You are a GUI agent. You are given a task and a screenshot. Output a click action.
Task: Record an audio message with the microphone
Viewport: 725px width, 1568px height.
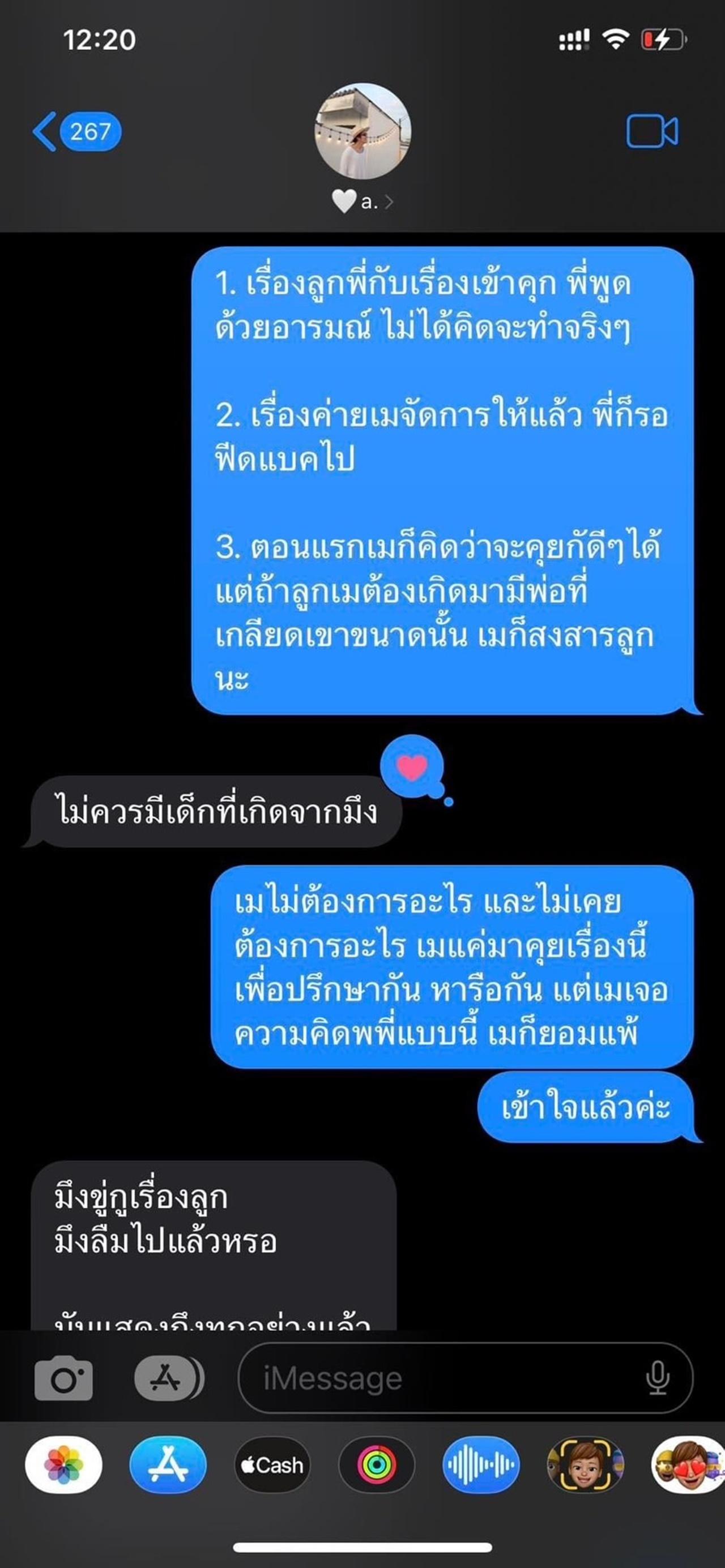click(658, 1379)
